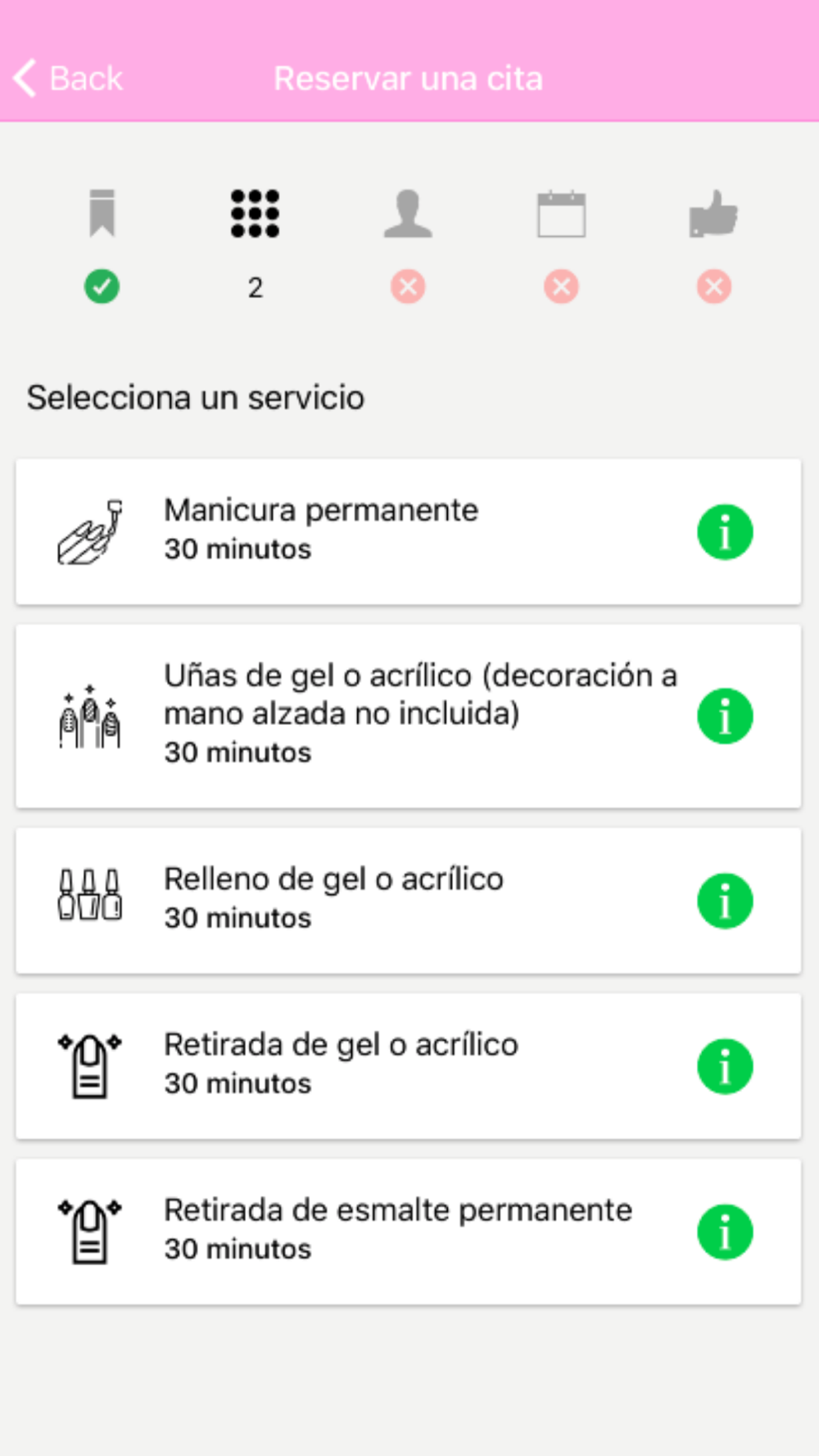Select Relleno de gel o acrílico
The height and width of the screenshot is (1456, 819).
pos(408,900)
